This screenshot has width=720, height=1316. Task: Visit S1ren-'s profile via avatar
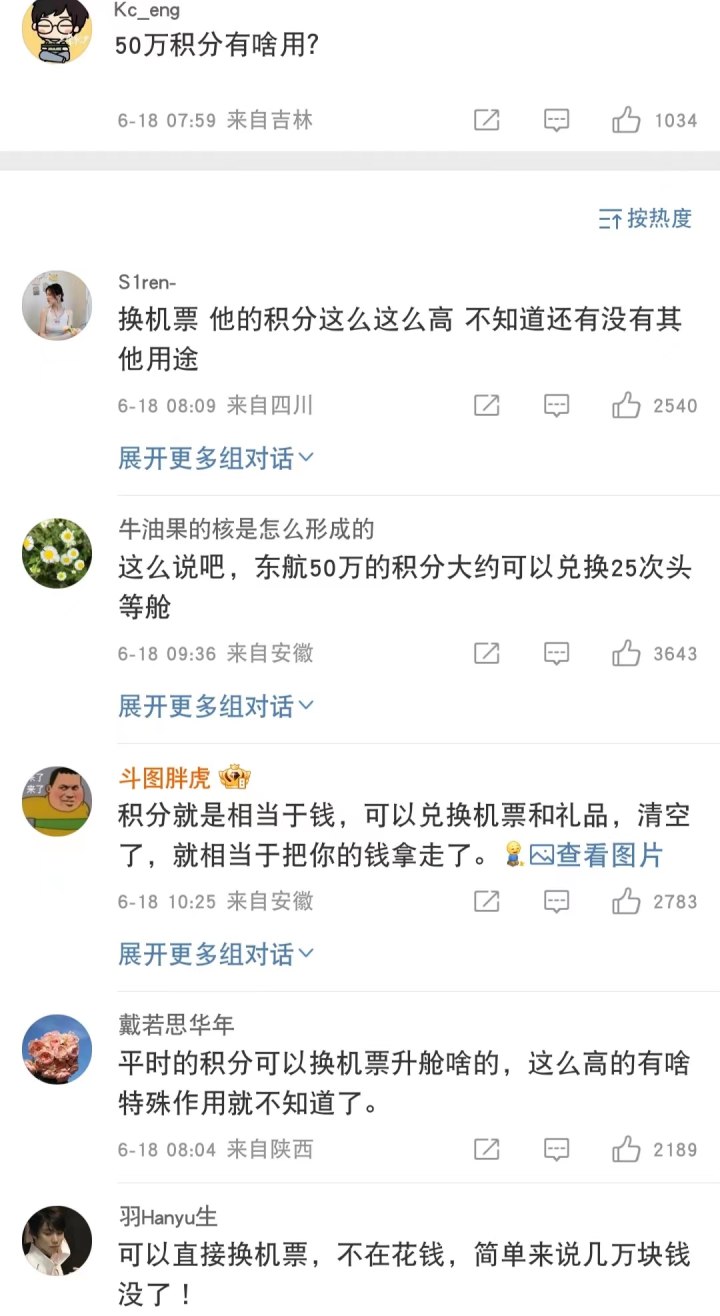click(x=57, y=305)
